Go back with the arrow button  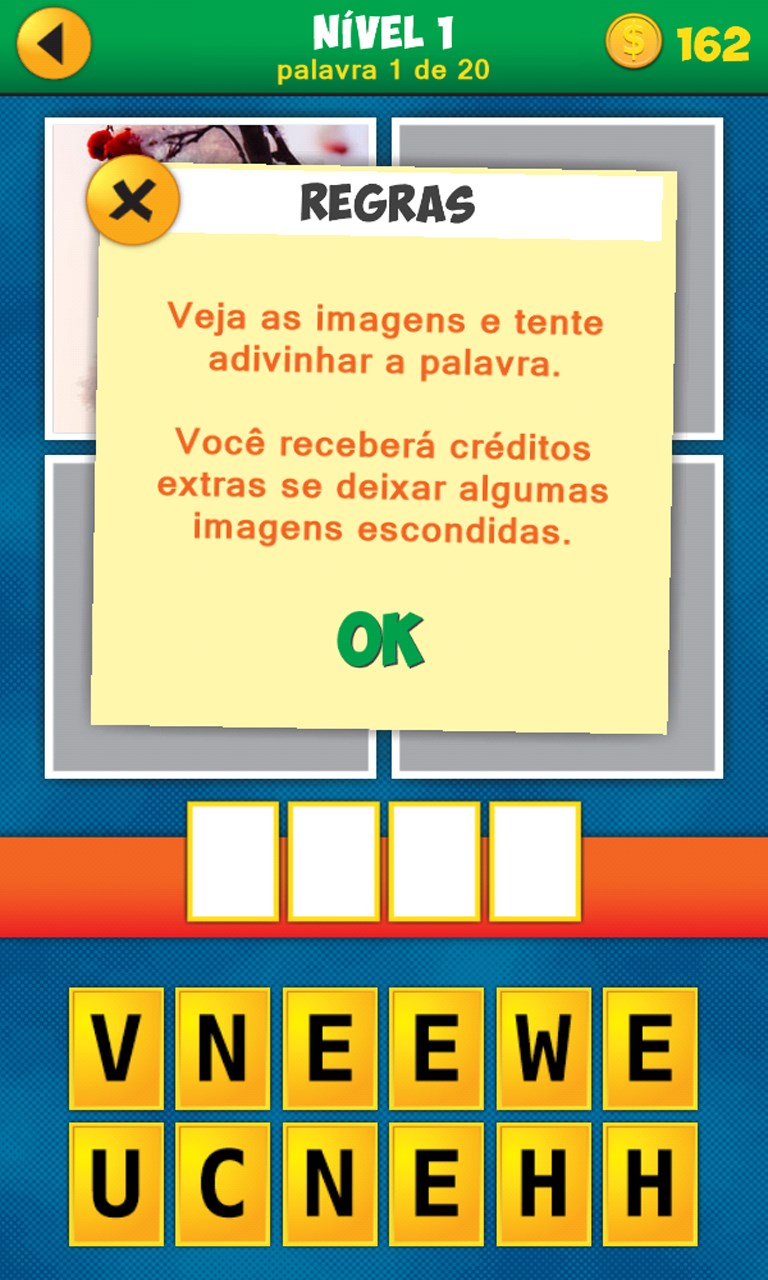(54, 42)
